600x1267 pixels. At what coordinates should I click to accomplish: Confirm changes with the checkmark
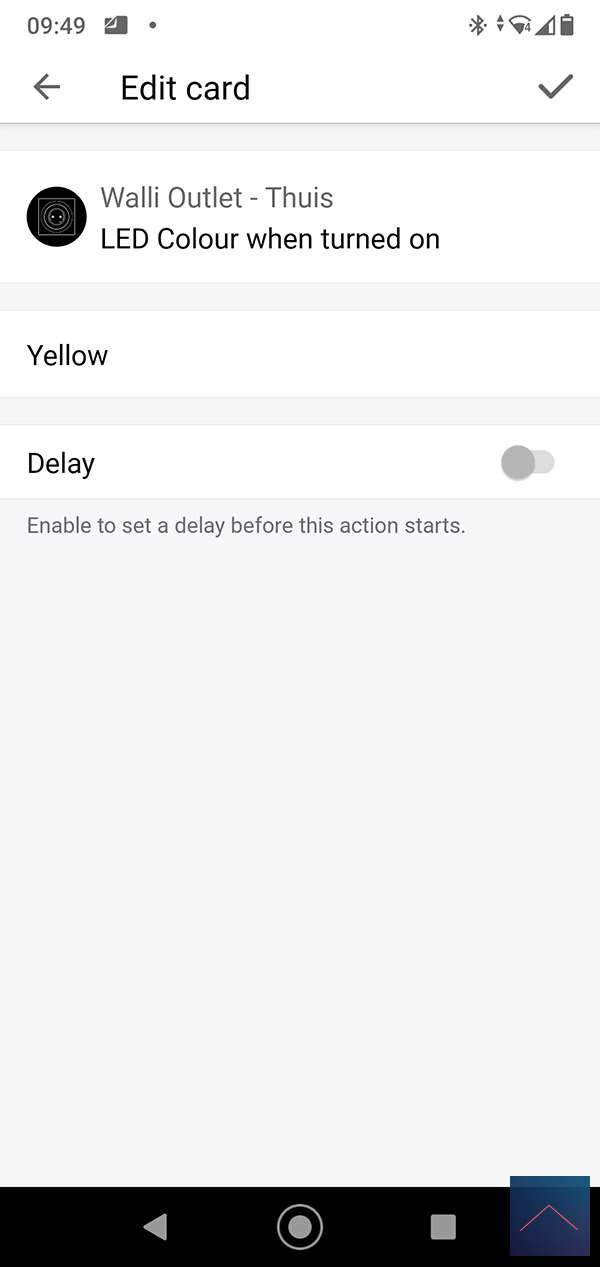pos(555,87)
